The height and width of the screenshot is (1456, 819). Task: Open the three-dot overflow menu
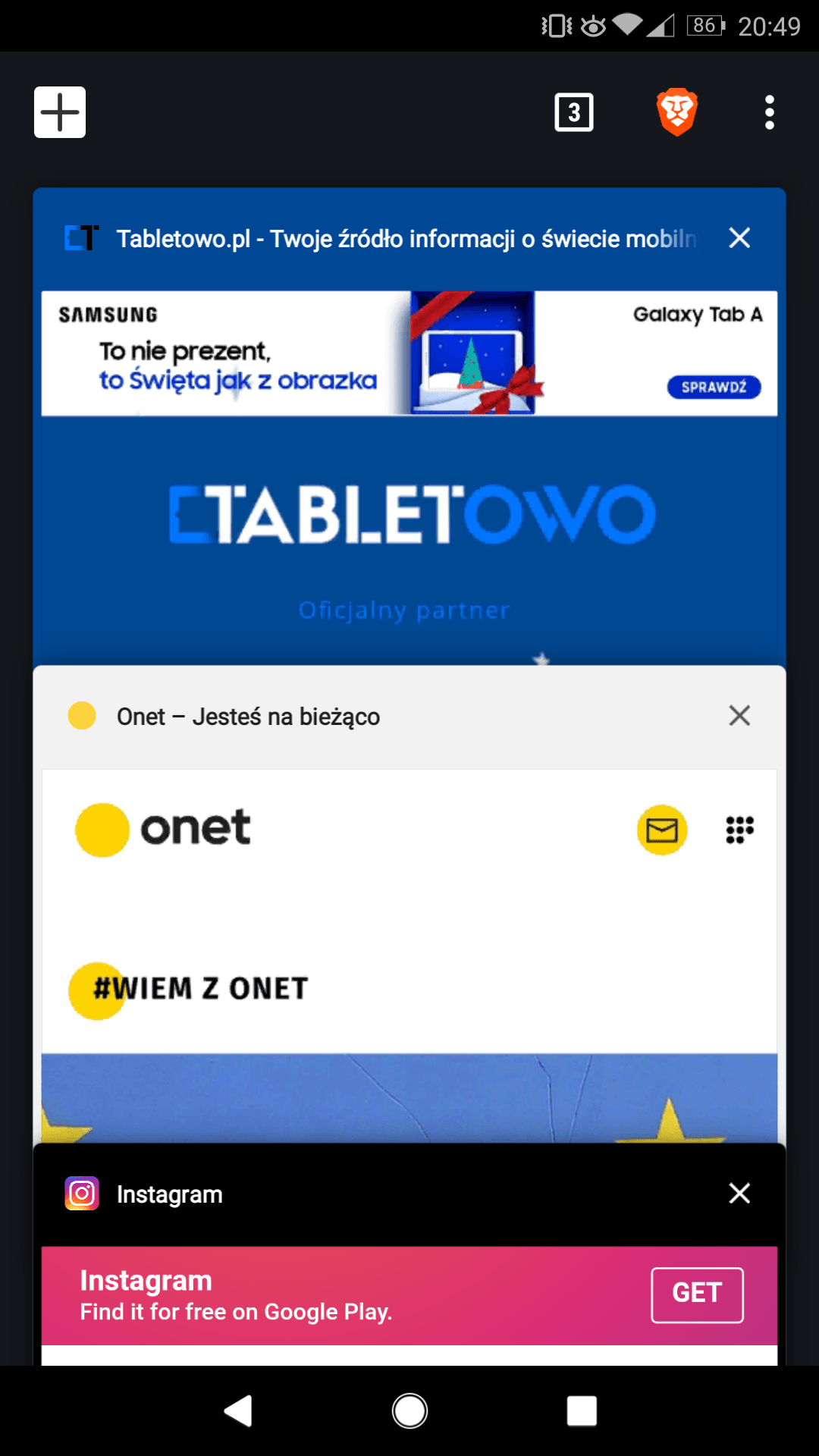point(770,112)
